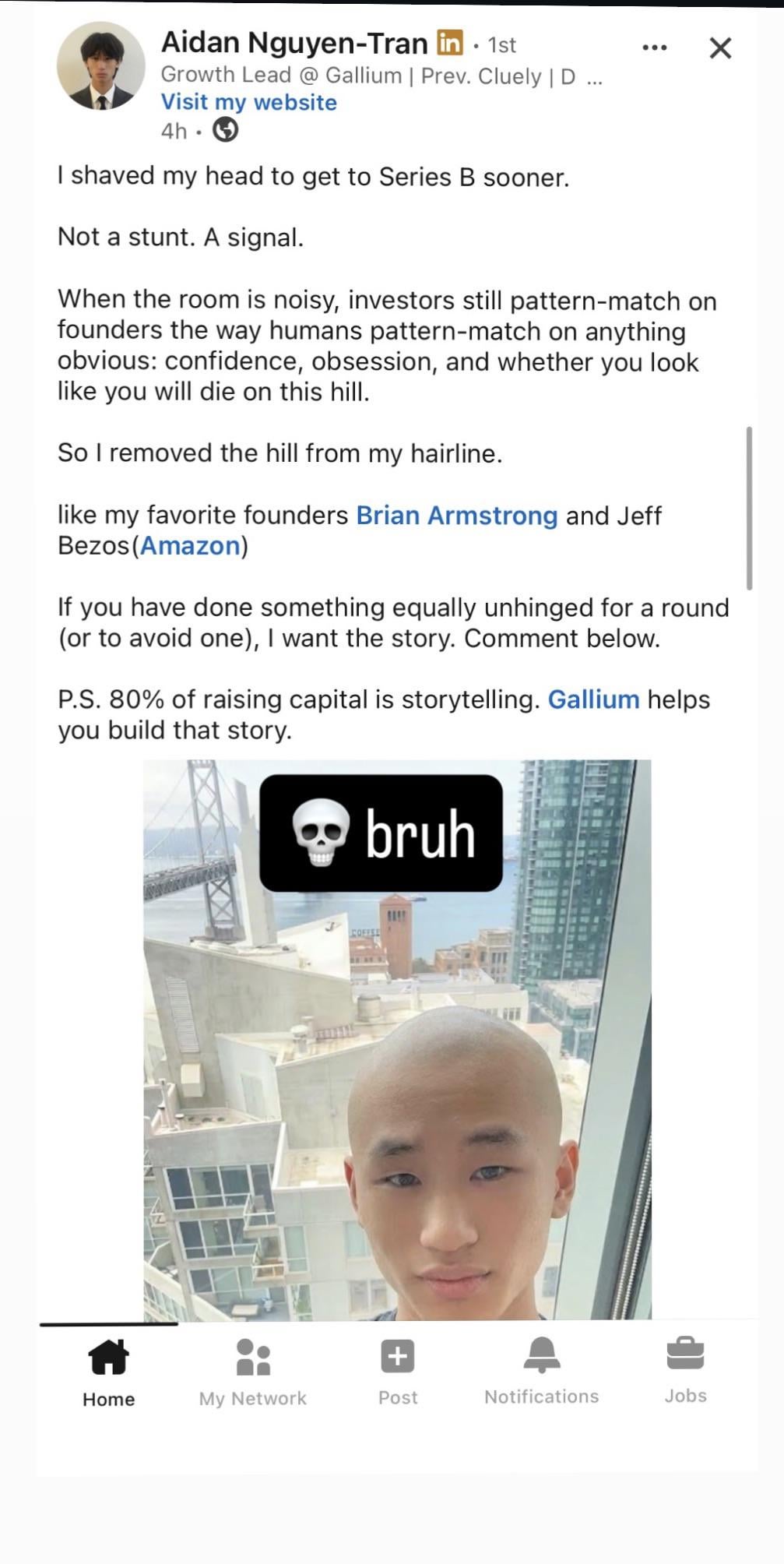Tap Aidan Nguyen-Tran's name in the post header

pos(294,43)
